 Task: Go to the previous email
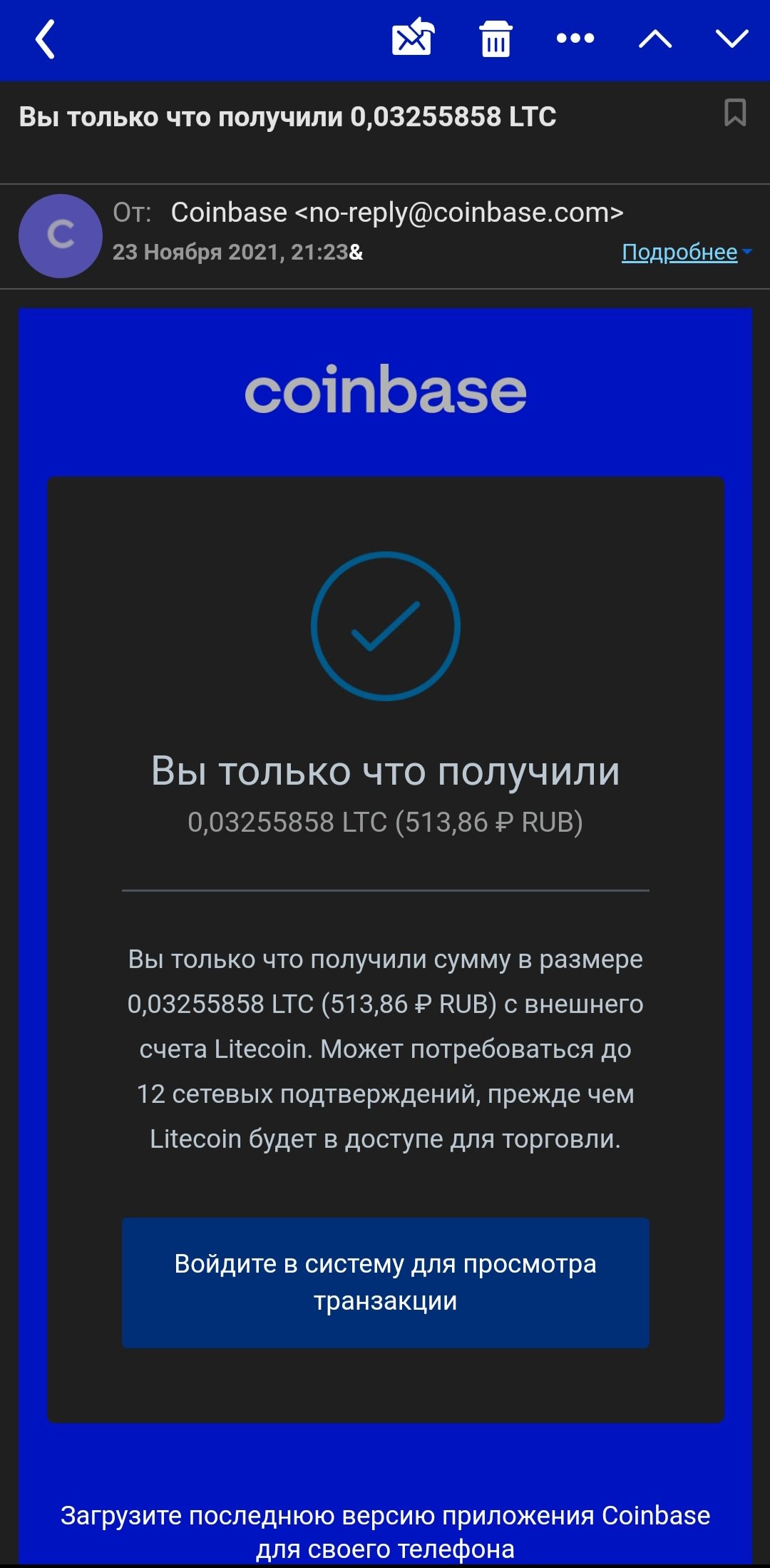click(x=655, y=39)
